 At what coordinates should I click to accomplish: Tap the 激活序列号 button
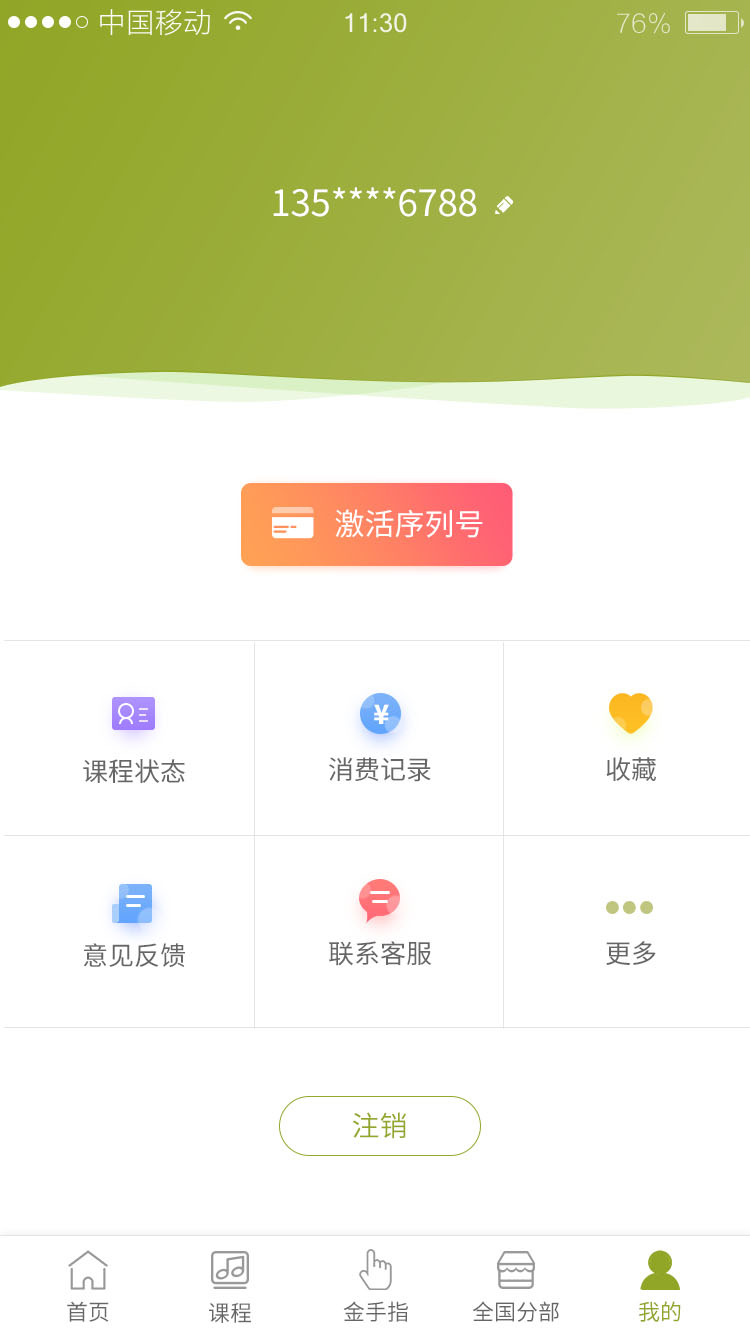click(376, 524)
